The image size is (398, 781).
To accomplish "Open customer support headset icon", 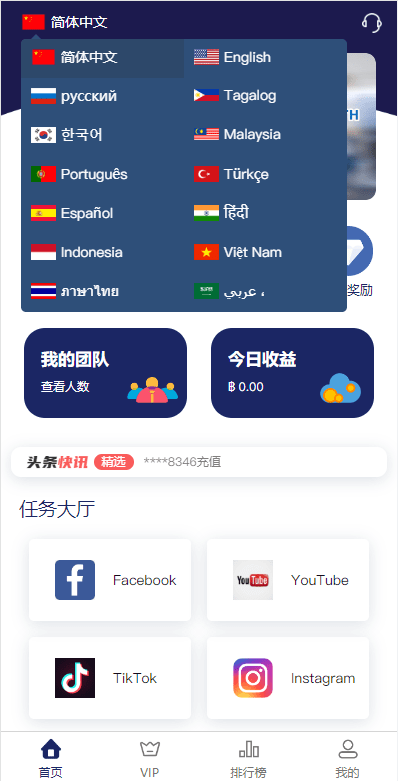I will pyautogui.click(x=371, y=23).
